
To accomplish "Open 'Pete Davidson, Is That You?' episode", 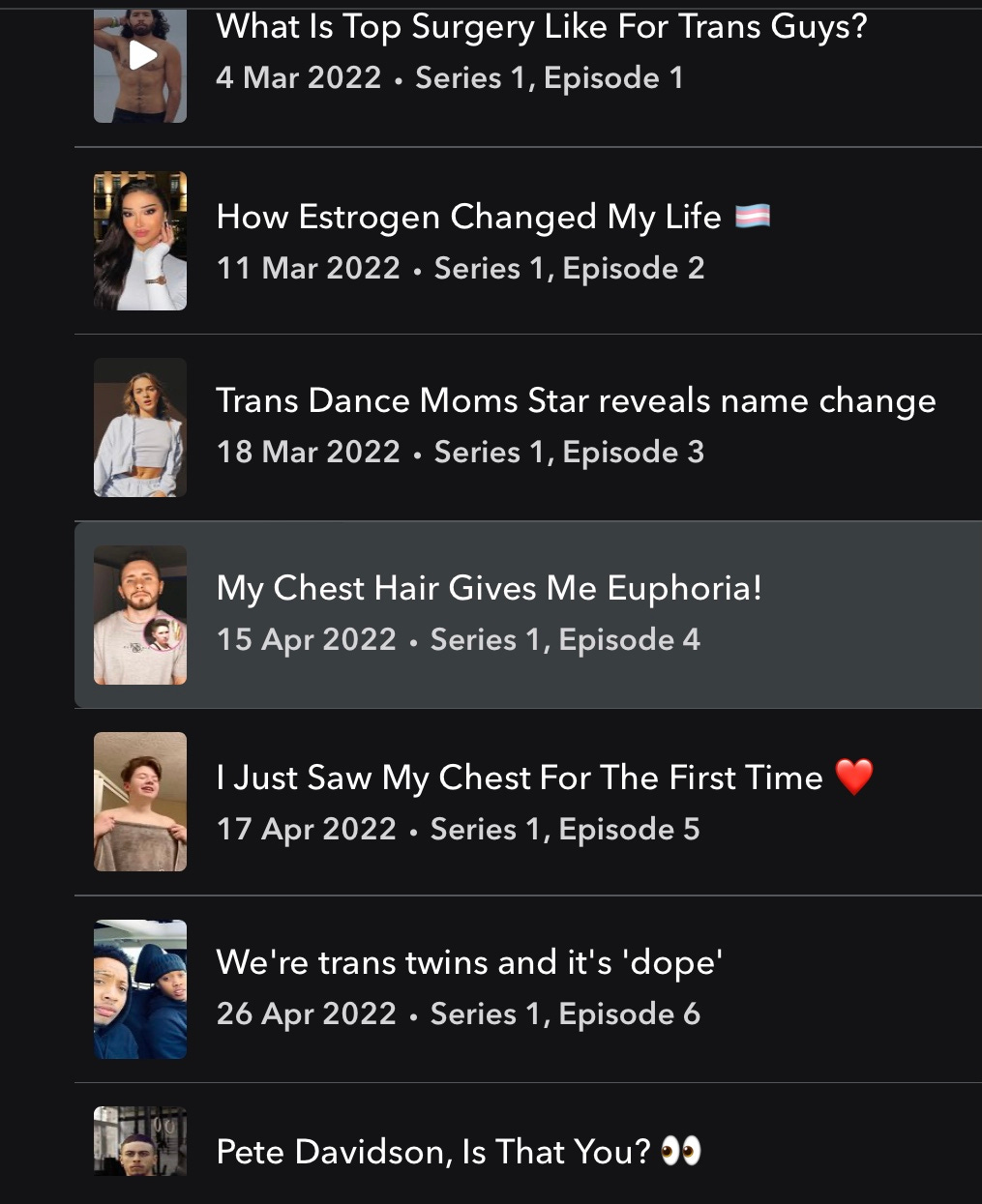I will 432,1152.
